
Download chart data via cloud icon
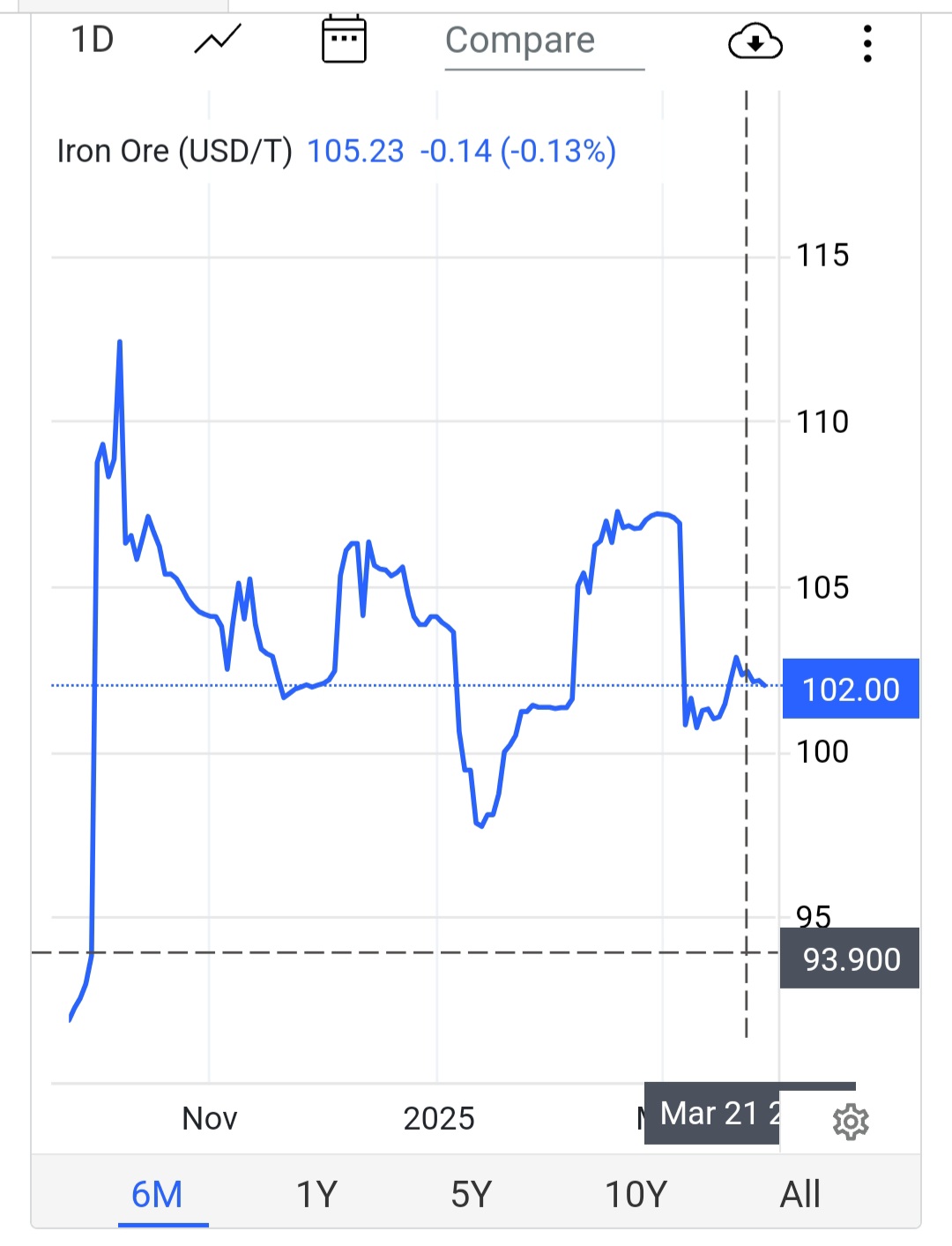755,41
